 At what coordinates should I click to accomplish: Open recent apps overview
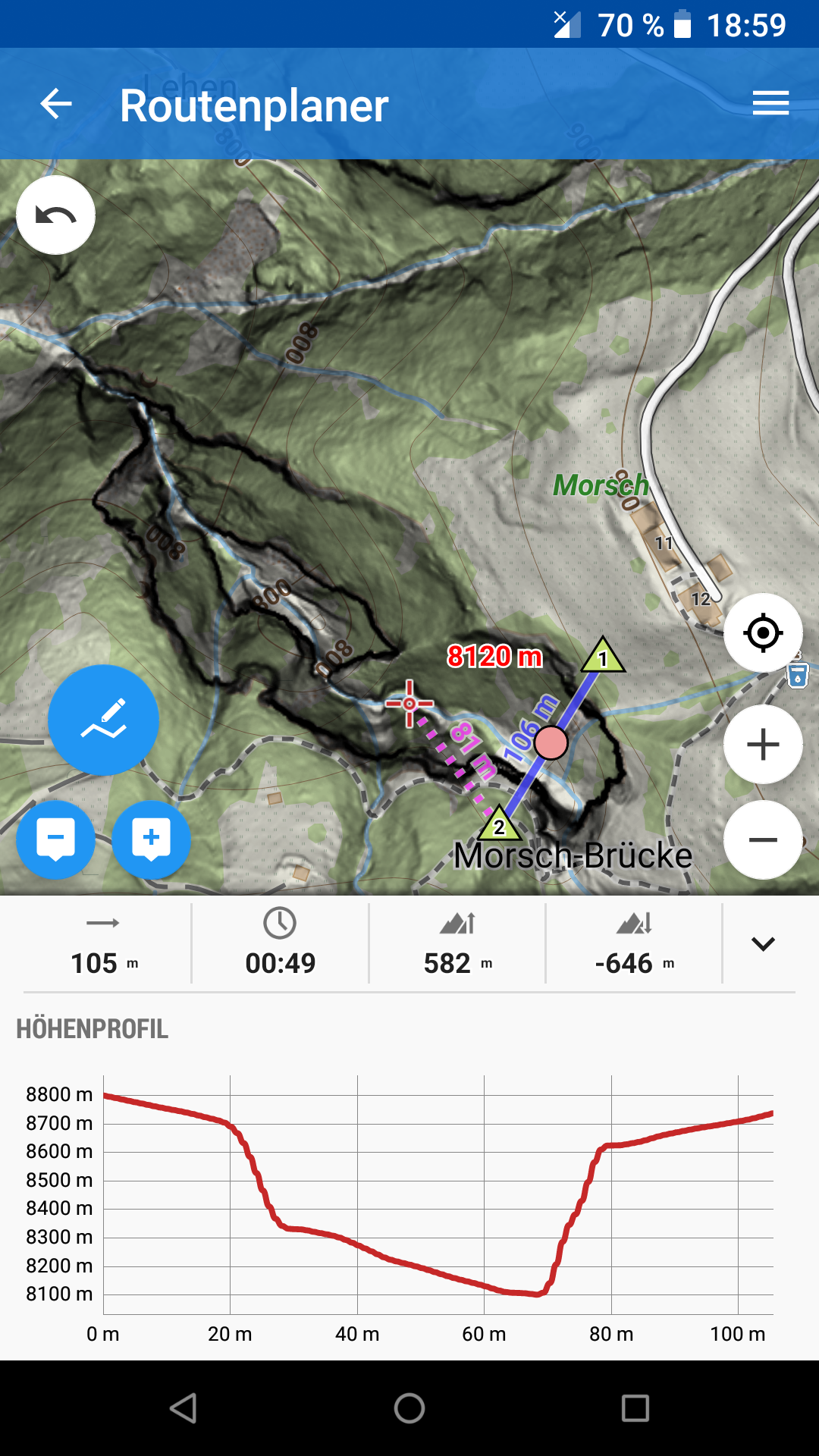pos(635,1408)
